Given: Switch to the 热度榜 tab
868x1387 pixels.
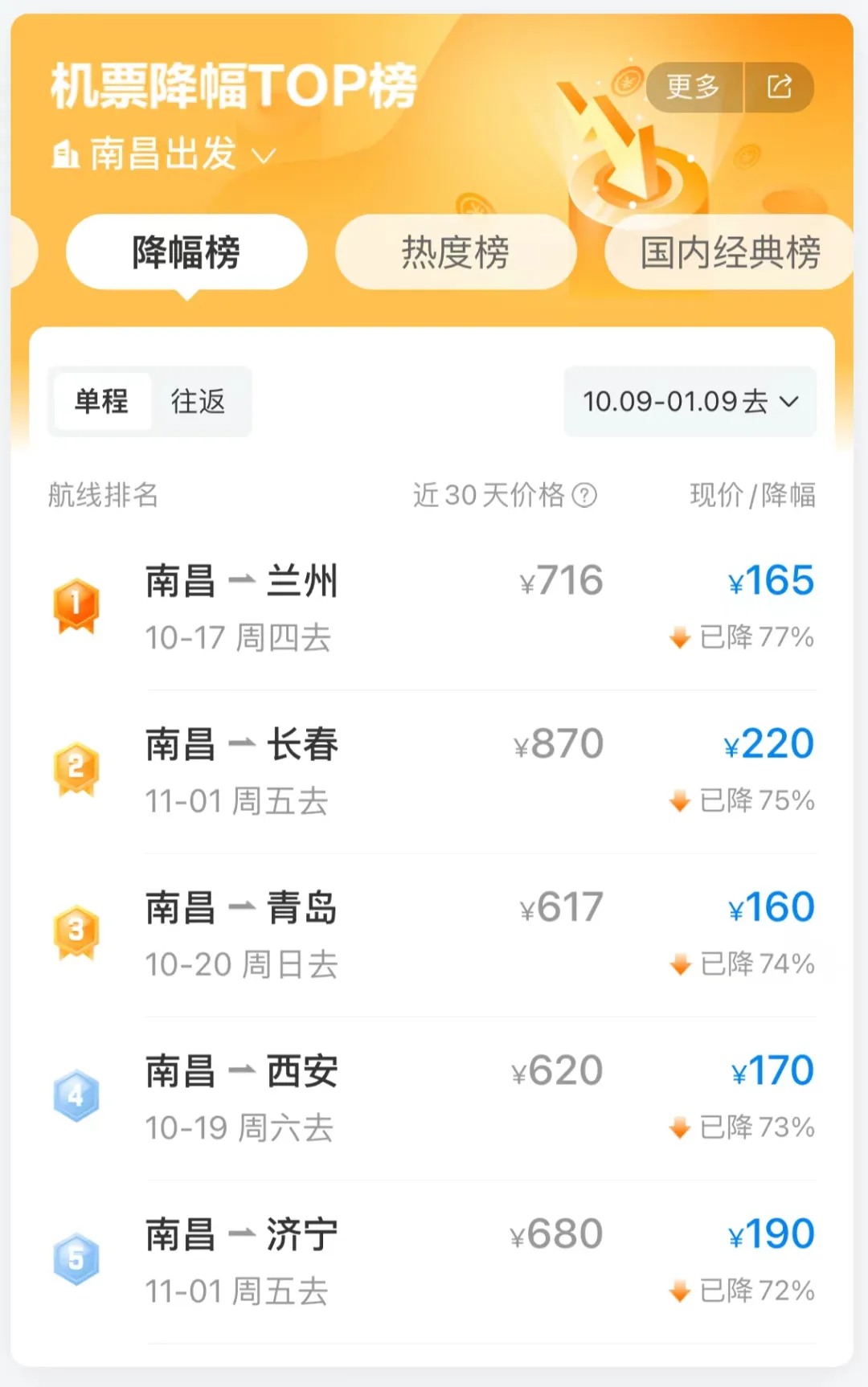Looking at the screenshot, I should tap(455, 252).
